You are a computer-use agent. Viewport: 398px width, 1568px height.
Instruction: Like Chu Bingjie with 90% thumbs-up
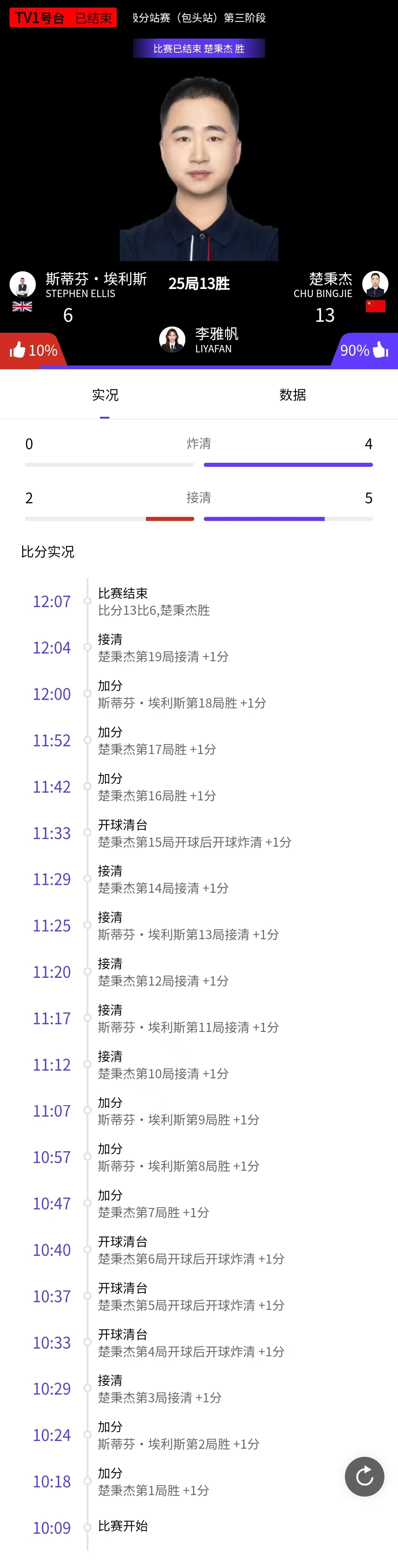pyautogui.click(x=364, y=350)
